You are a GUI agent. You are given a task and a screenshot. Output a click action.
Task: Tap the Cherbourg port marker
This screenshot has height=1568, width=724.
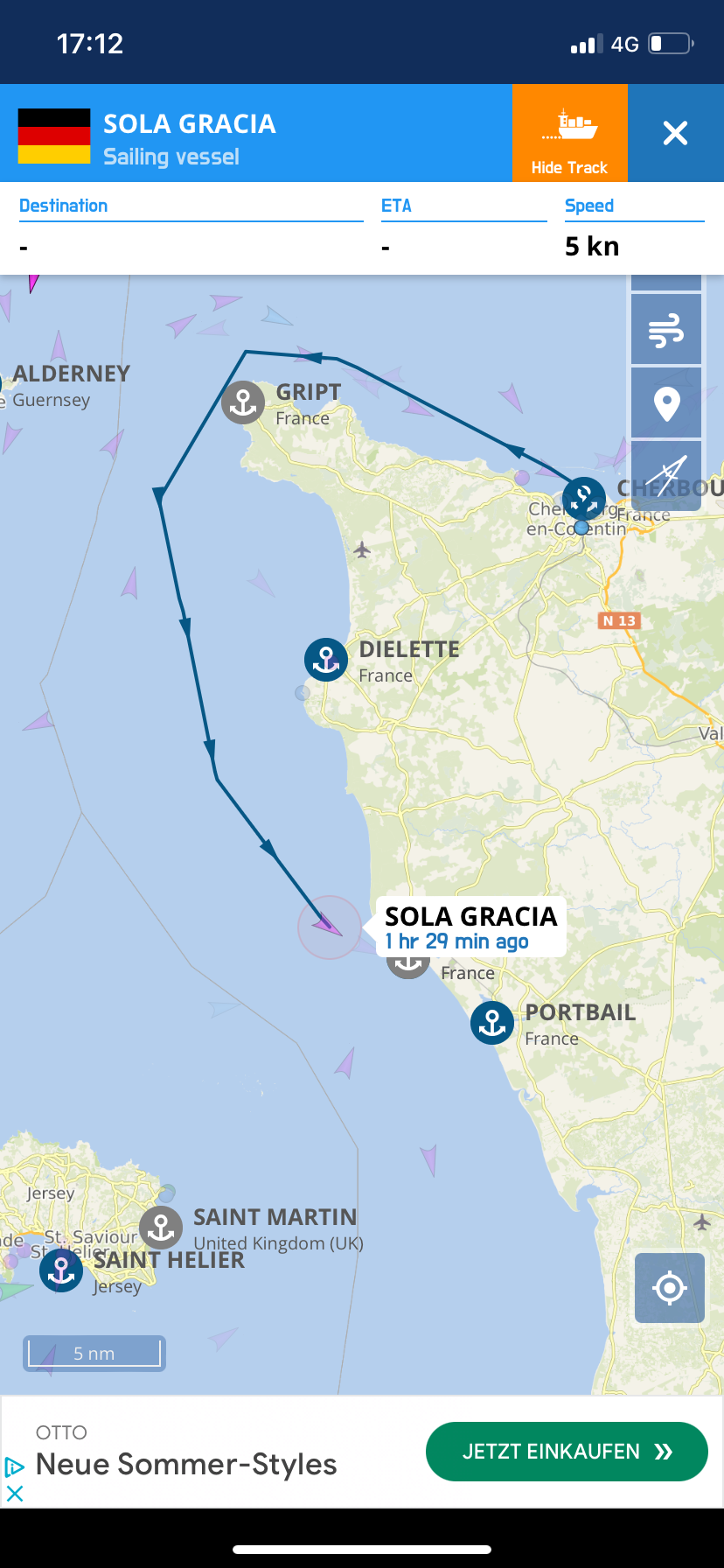pyautogui.click(x=584, y=499)
